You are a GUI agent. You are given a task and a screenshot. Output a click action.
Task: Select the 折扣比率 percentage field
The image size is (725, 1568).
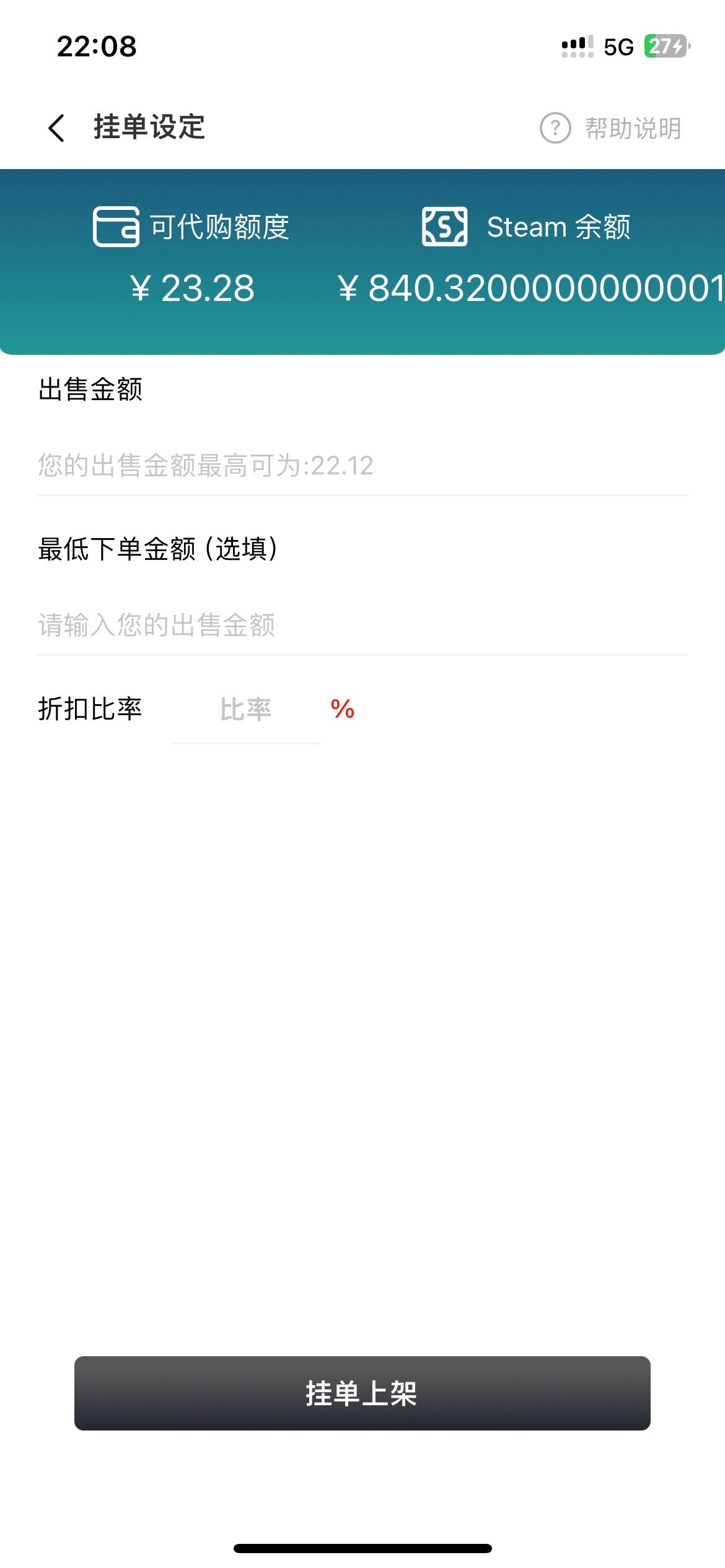pyautogui.click(x=246, y=710)
